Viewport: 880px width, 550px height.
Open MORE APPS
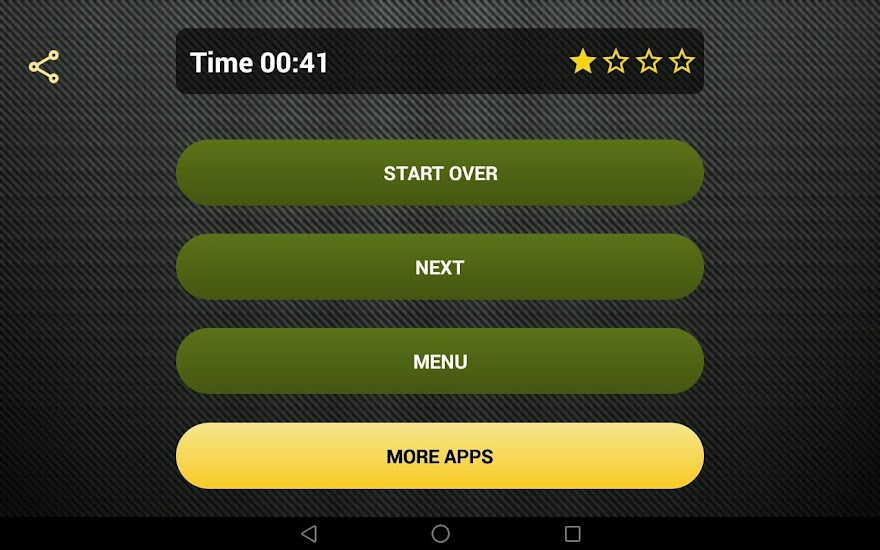[440, 456]
